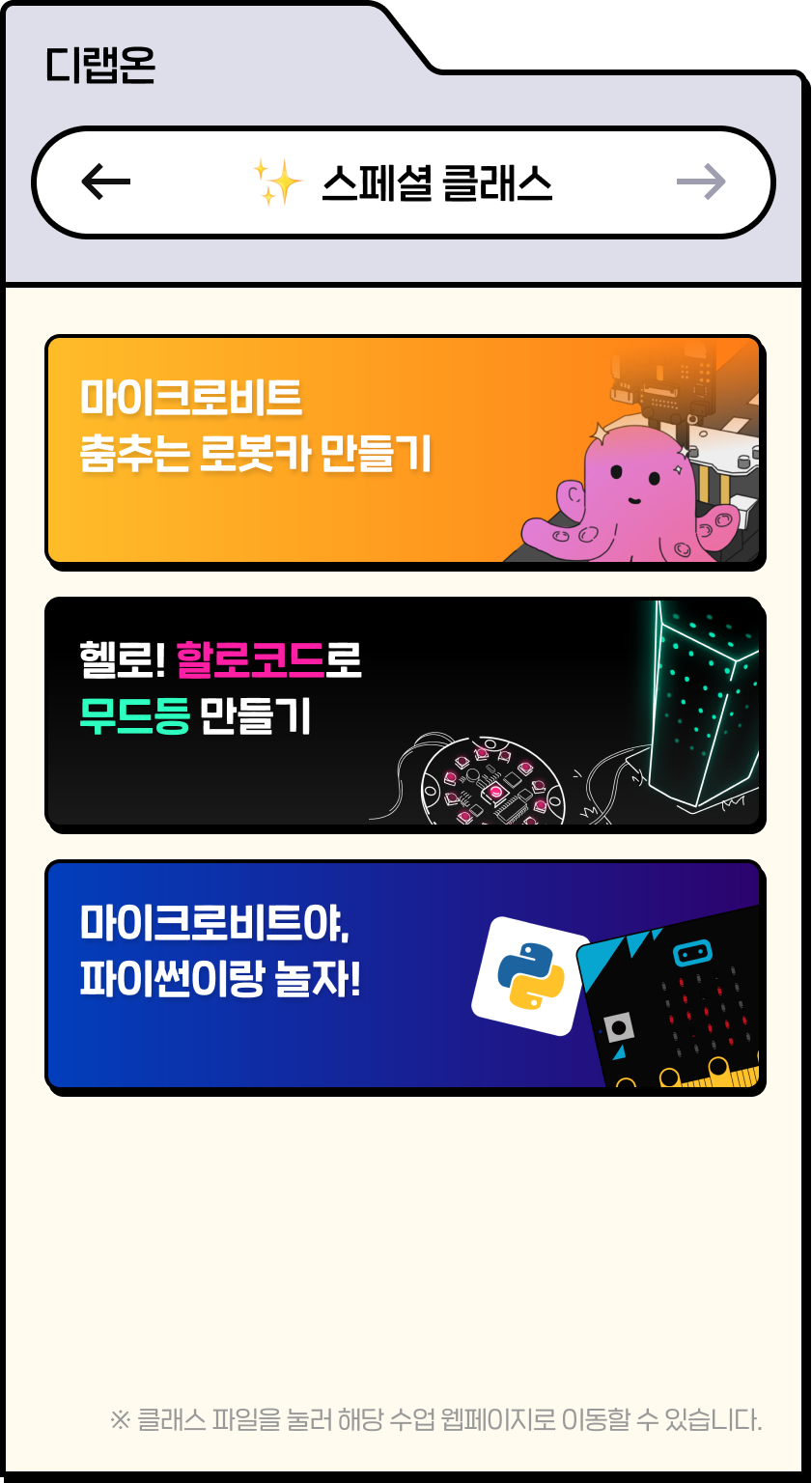Screen dimensions: 812x1483
Task: Open 헬로! 할로코드로 무드등 만들기 class
Action: coord(404,713)
